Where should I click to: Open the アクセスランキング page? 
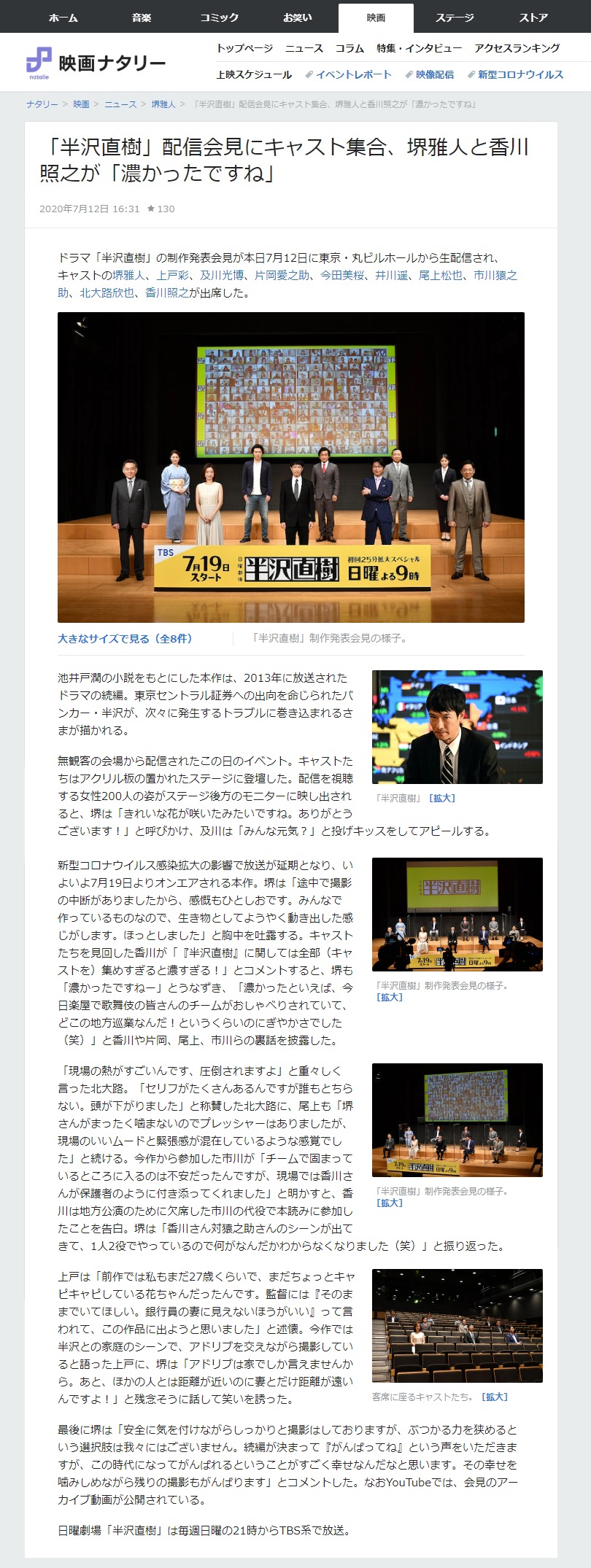click(x=517, y=48)
